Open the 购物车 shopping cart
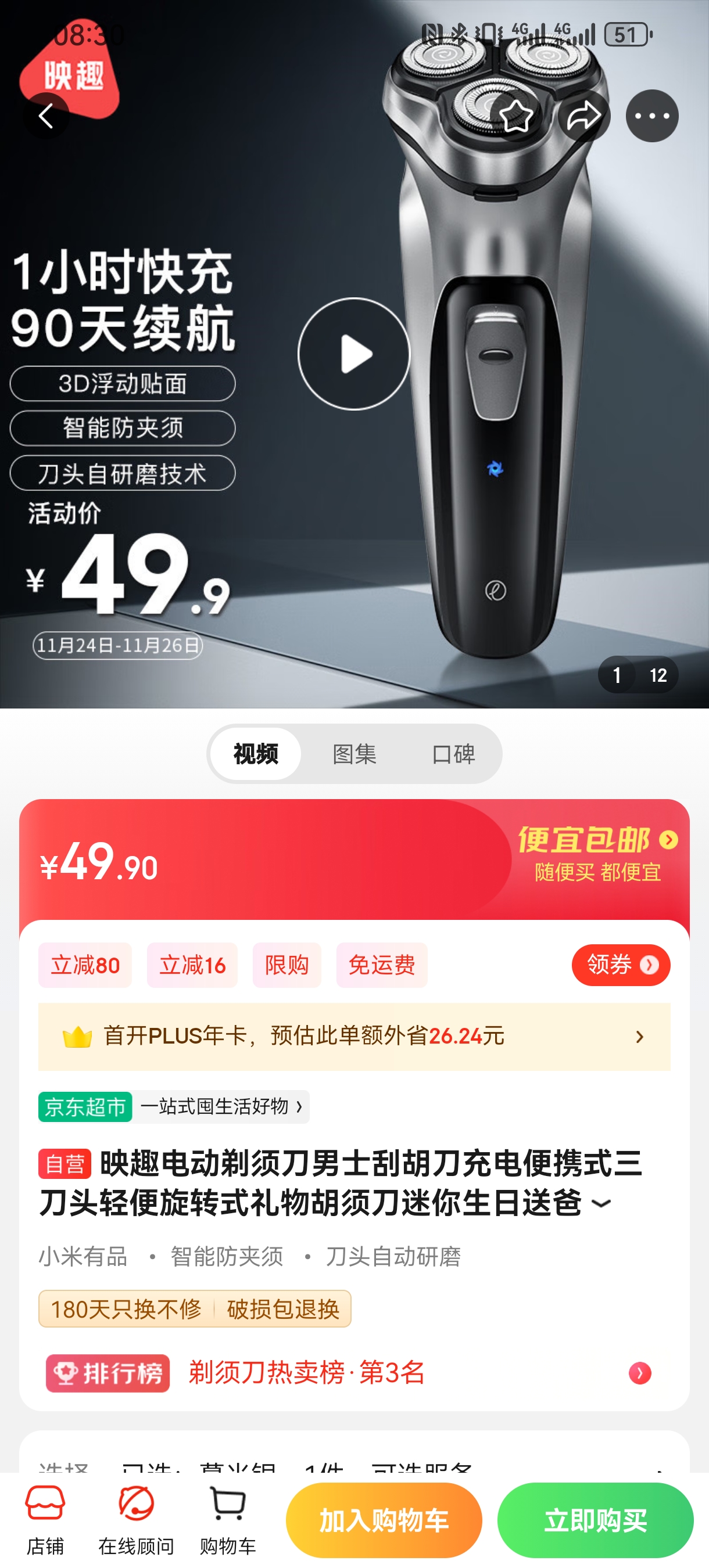 coord(228,1520)
